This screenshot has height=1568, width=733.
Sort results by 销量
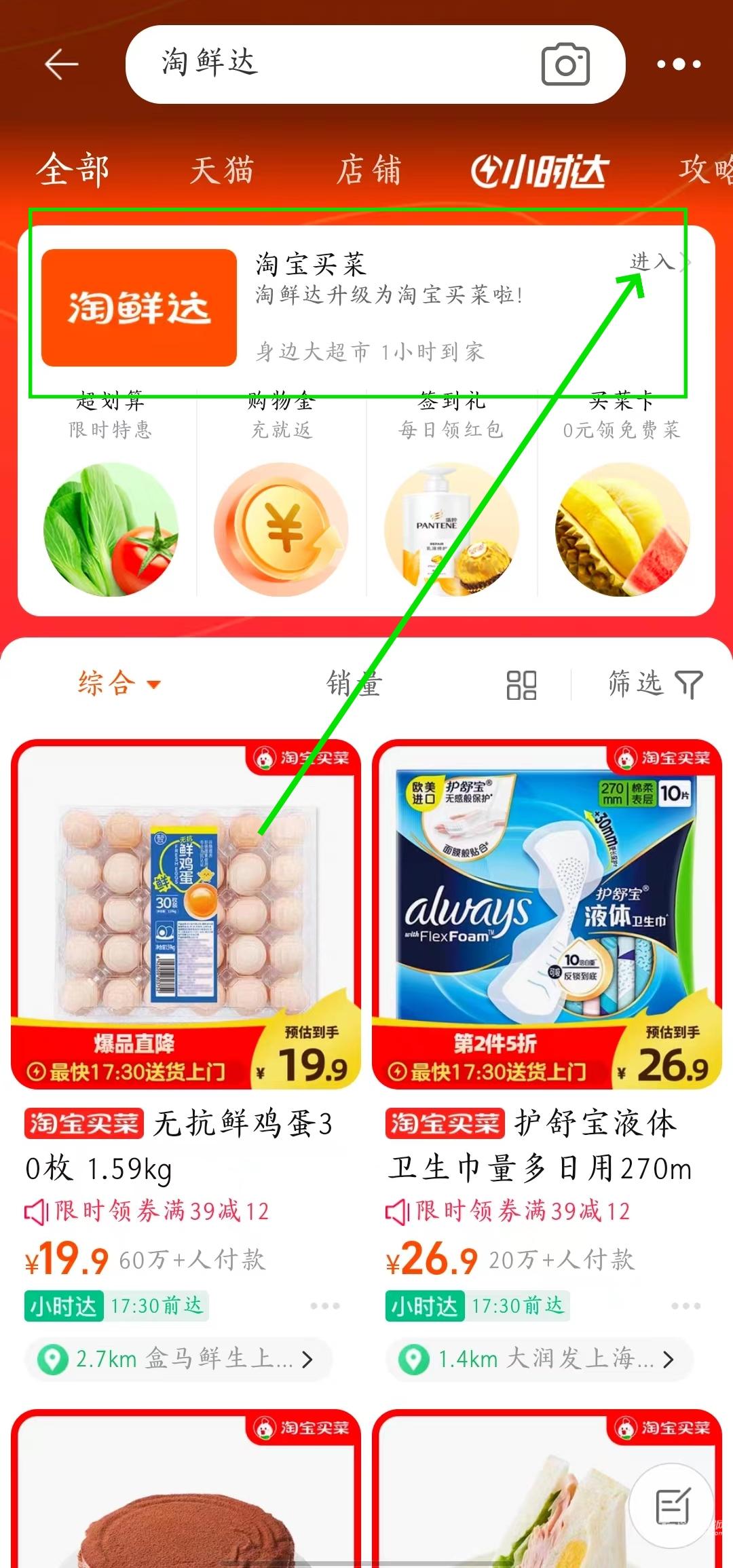pos(354,684)
